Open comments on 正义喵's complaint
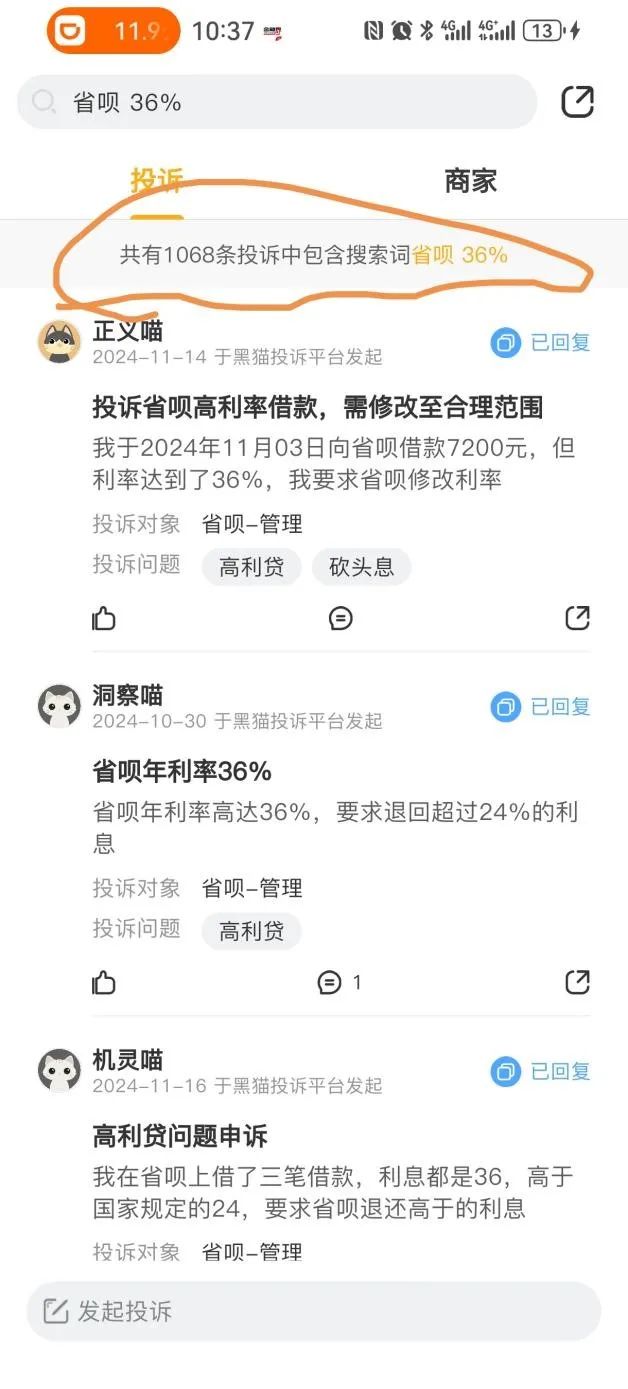Image resolution: width=628 pixels, height=1389 pixels. [x=340, y=619]
